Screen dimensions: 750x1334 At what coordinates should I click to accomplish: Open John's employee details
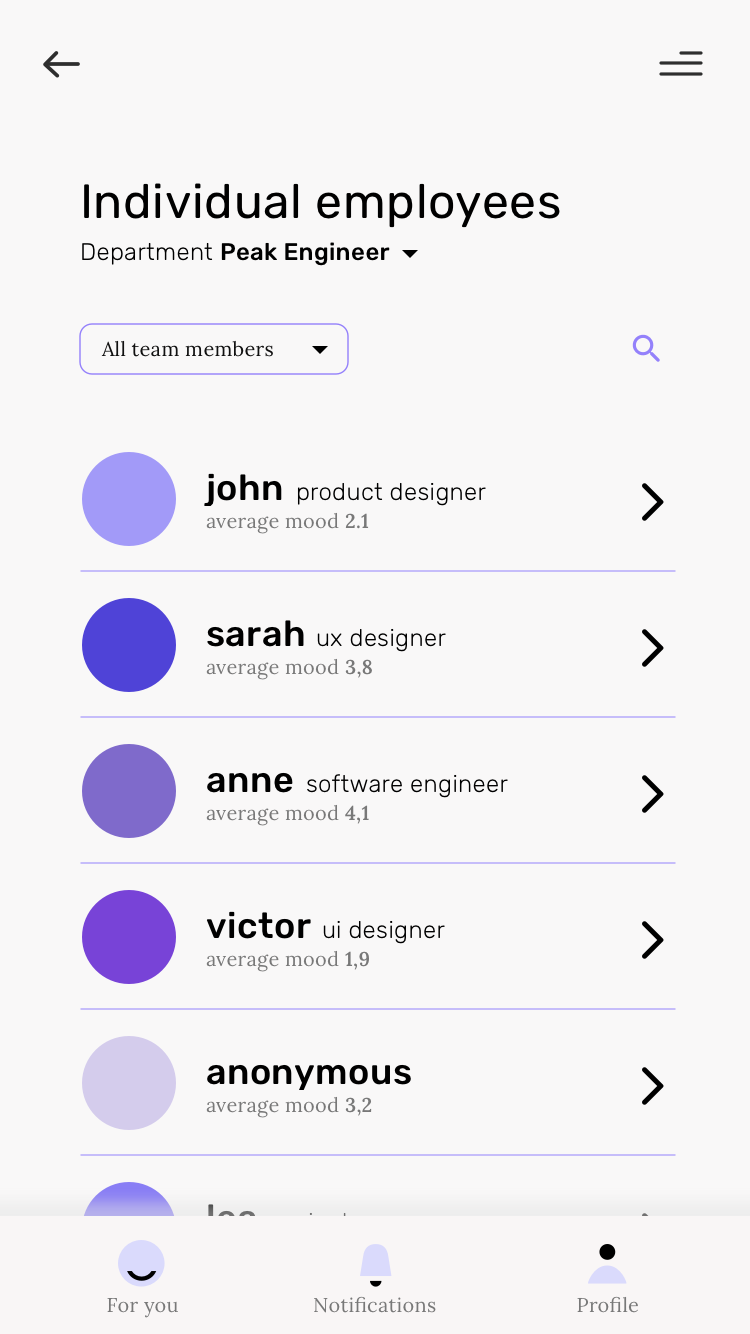coord(378,499)
